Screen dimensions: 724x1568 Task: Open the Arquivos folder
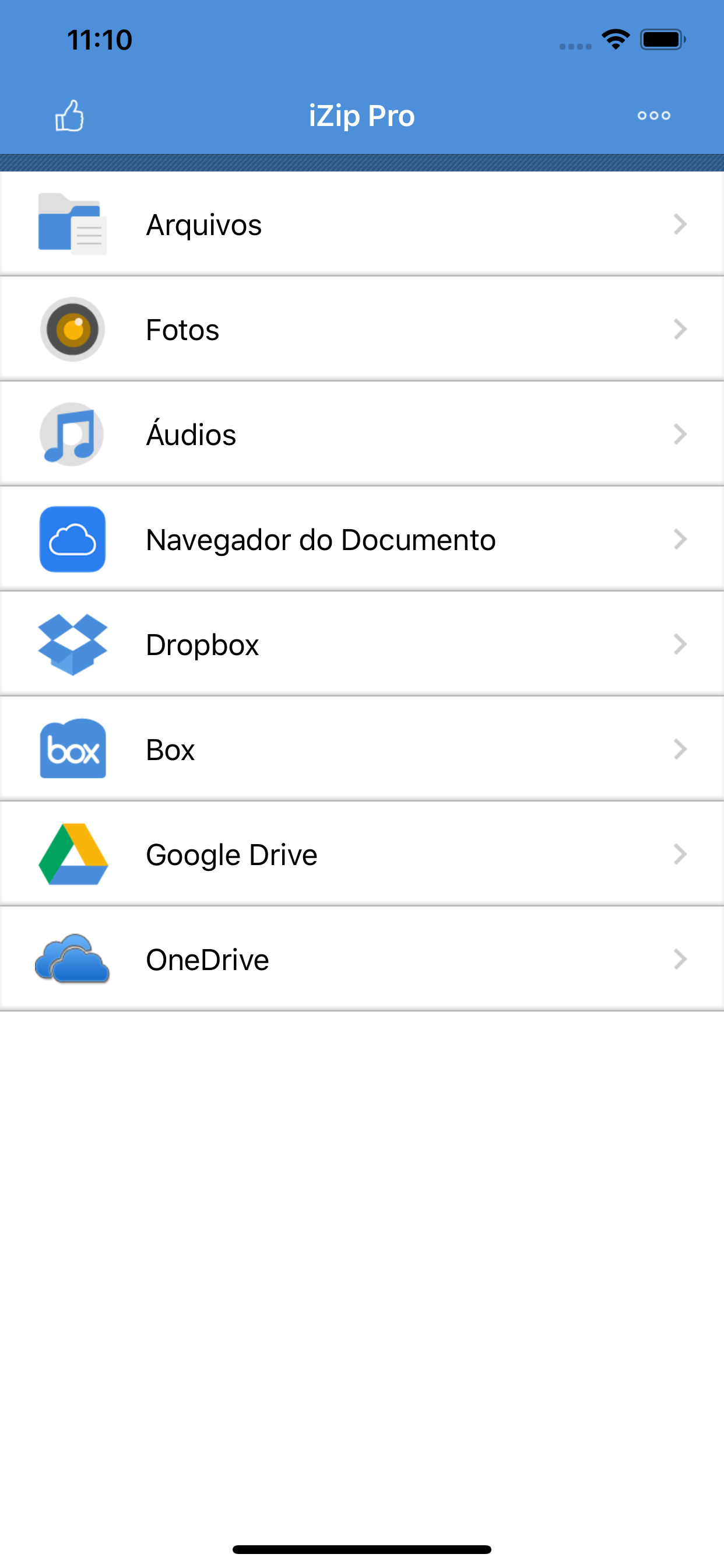361,225
